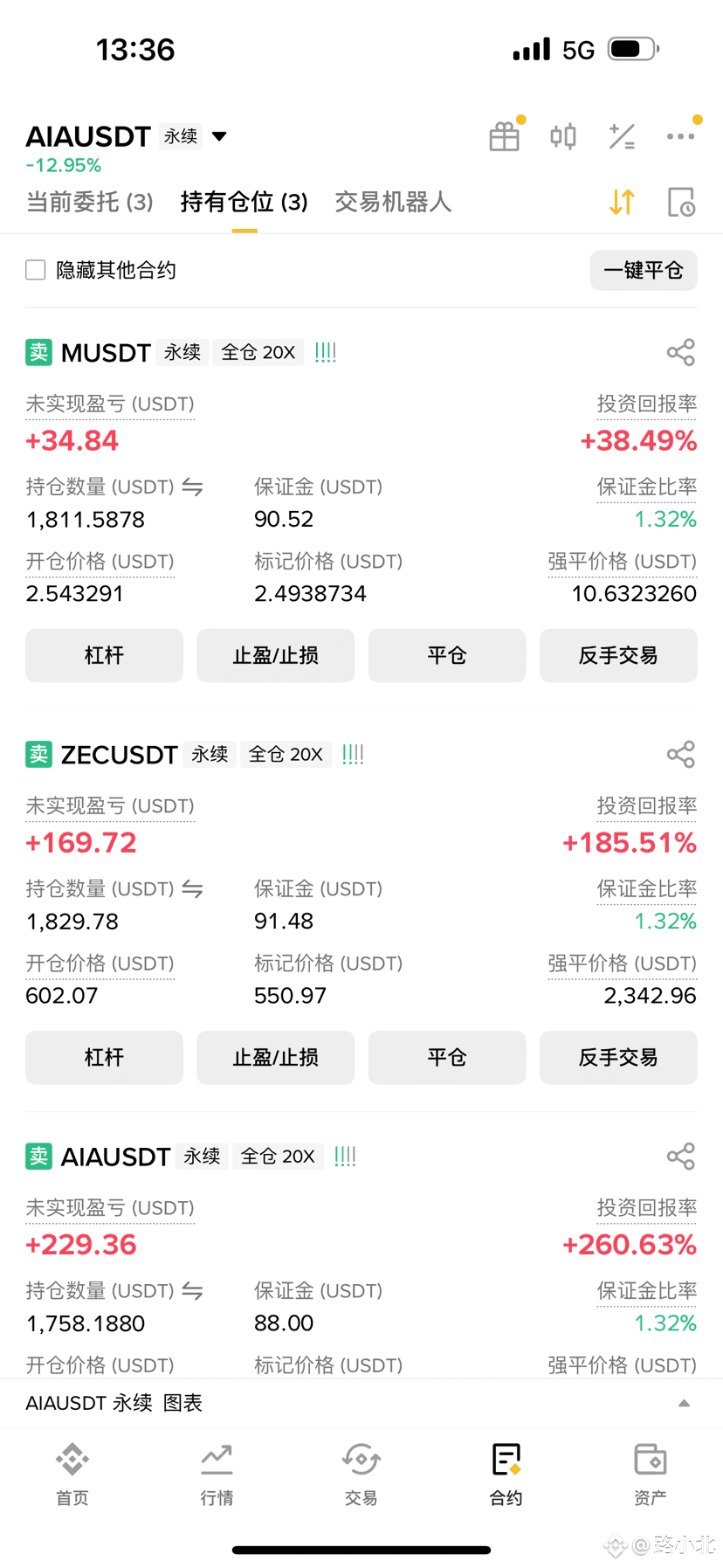This screenshot has height=1568, width=723.
Task: Tap 平仓 on the MUSDT position
Action: [447, 655]
